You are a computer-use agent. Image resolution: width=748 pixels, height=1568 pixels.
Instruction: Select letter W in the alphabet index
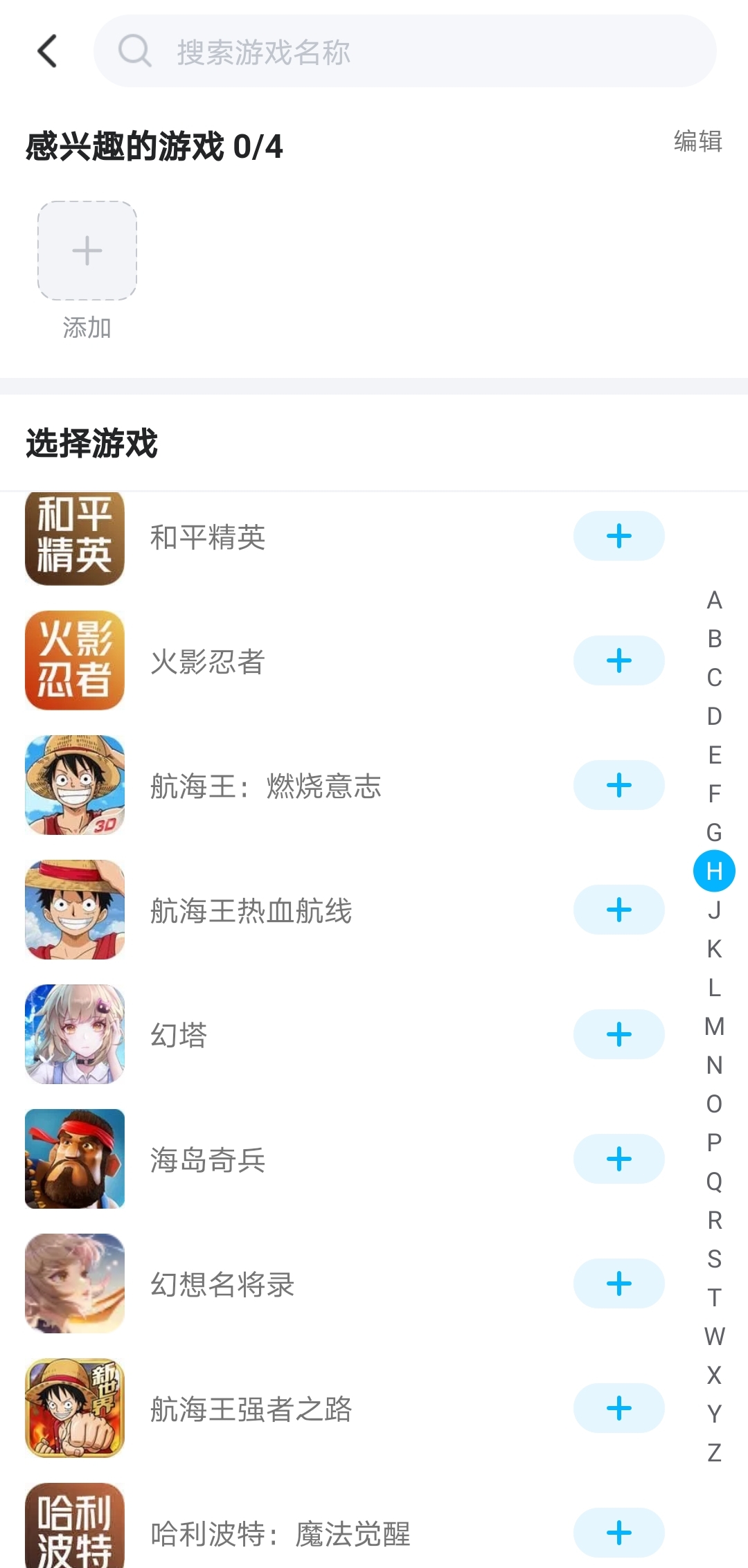tap(714, 1336)
